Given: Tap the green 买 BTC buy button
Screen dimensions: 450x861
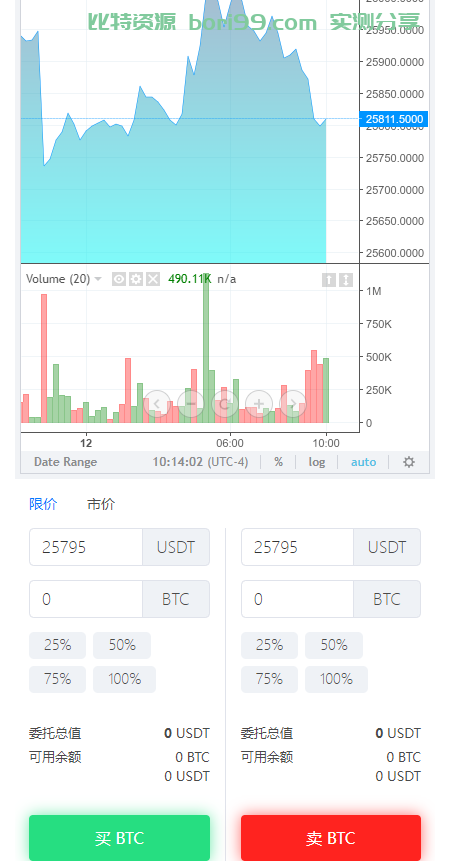Looking at the screenshot, I should [120, 838].
